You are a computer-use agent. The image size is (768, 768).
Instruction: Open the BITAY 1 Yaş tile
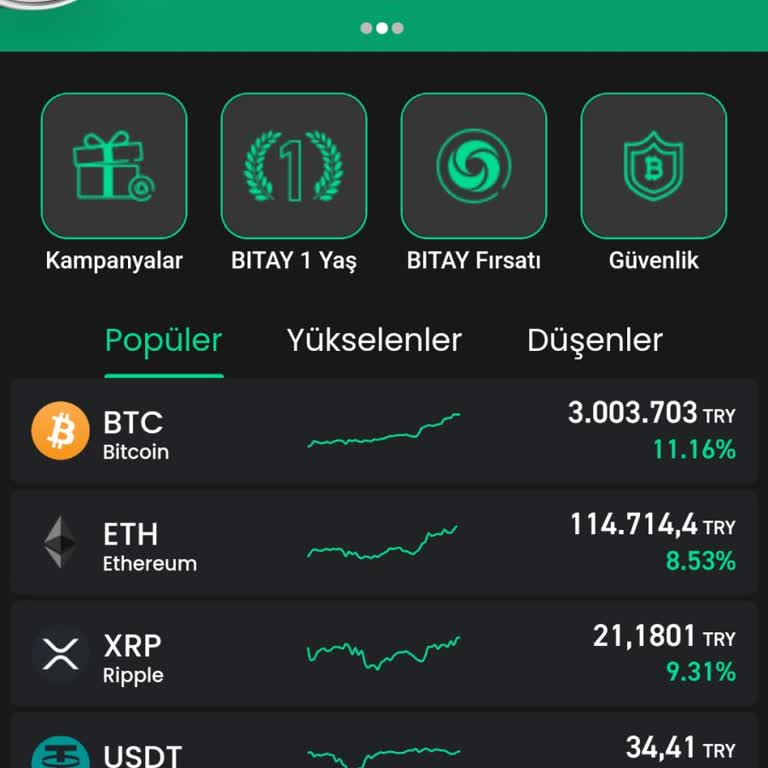294,166
